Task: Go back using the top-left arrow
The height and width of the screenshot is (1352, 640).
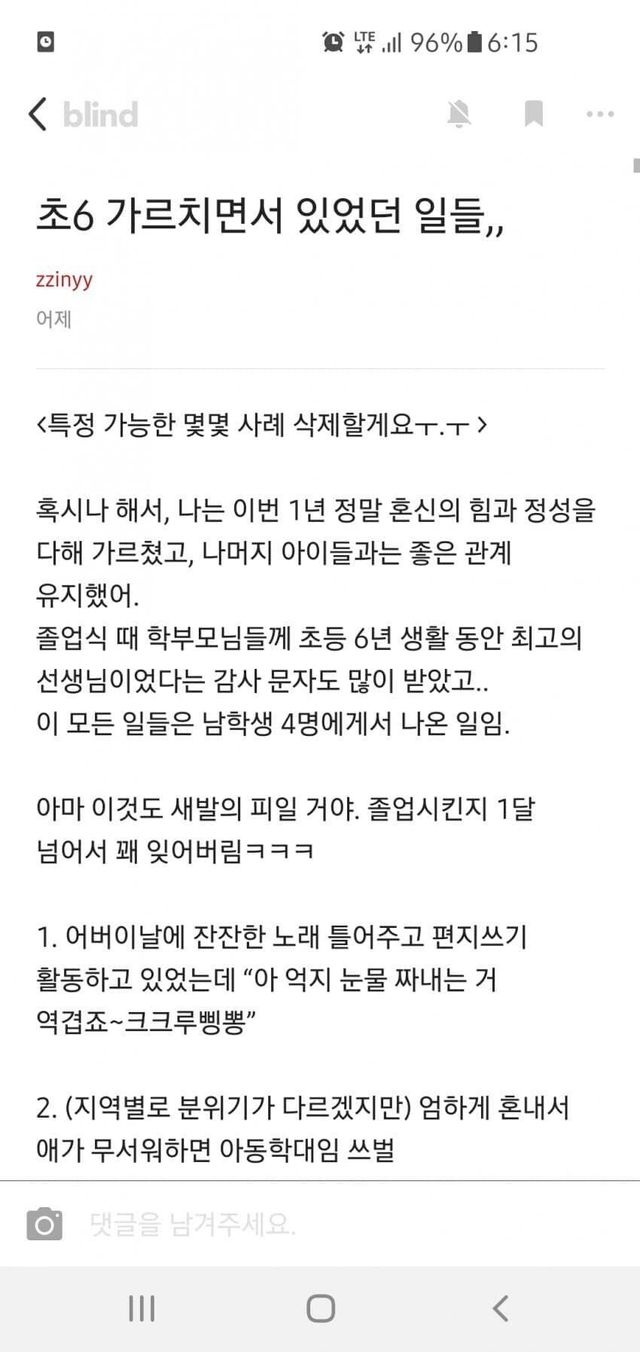Action: [x=38, y=114]
